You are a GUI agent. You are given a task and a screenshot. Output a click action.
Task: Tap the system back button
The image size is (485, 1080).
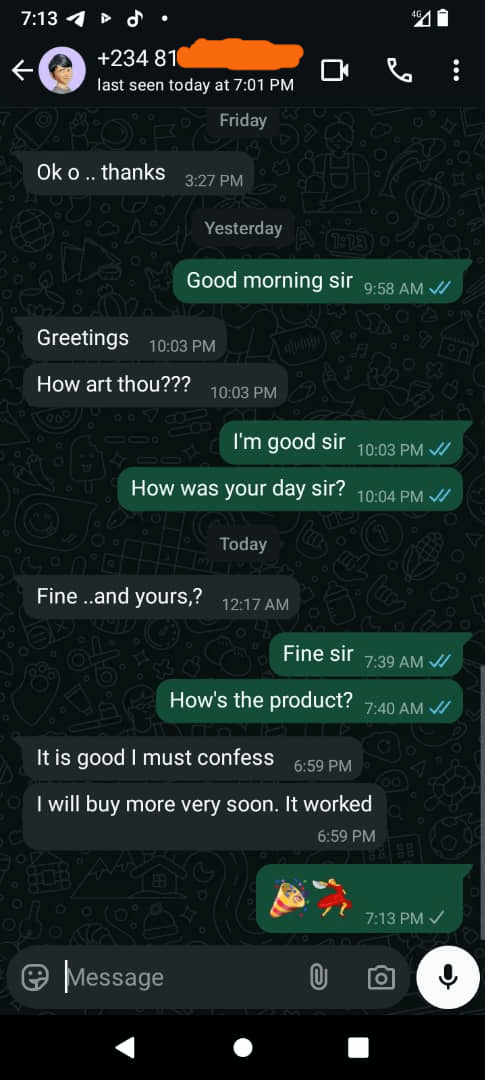click(x=125, y=1048)
